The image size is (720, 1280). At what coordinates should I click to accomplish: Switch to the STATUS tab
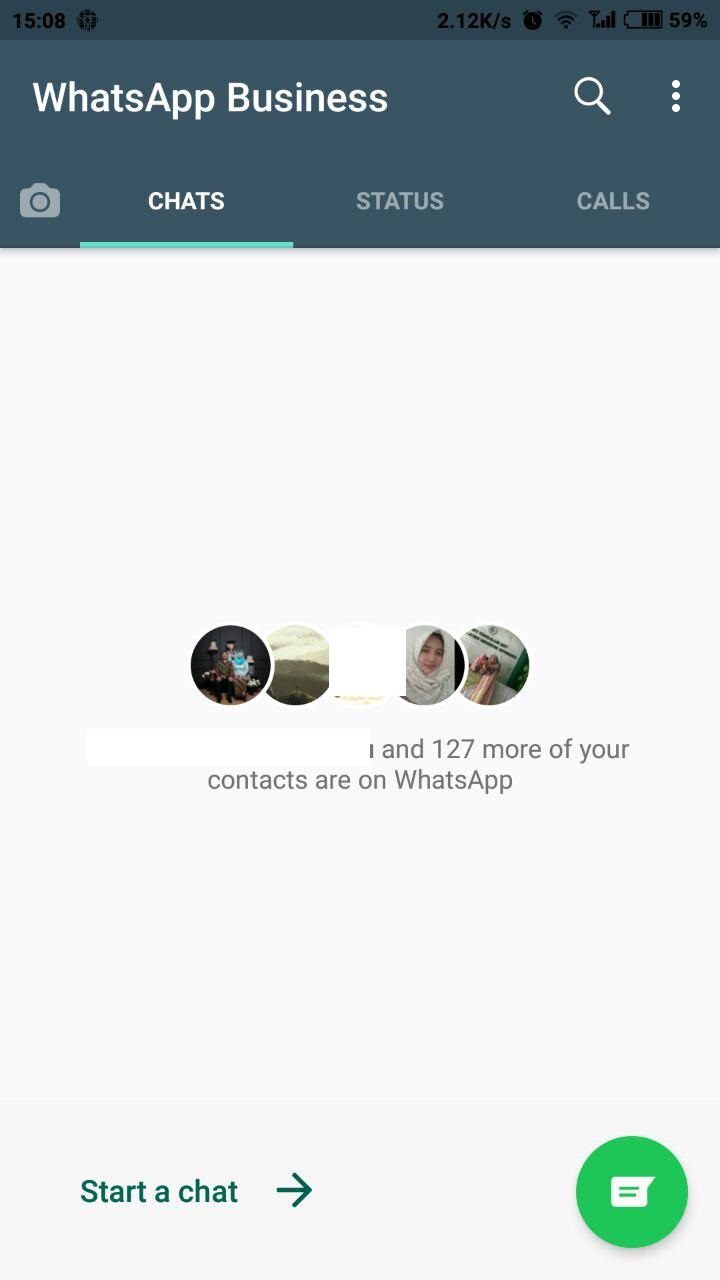pos(400,201)
